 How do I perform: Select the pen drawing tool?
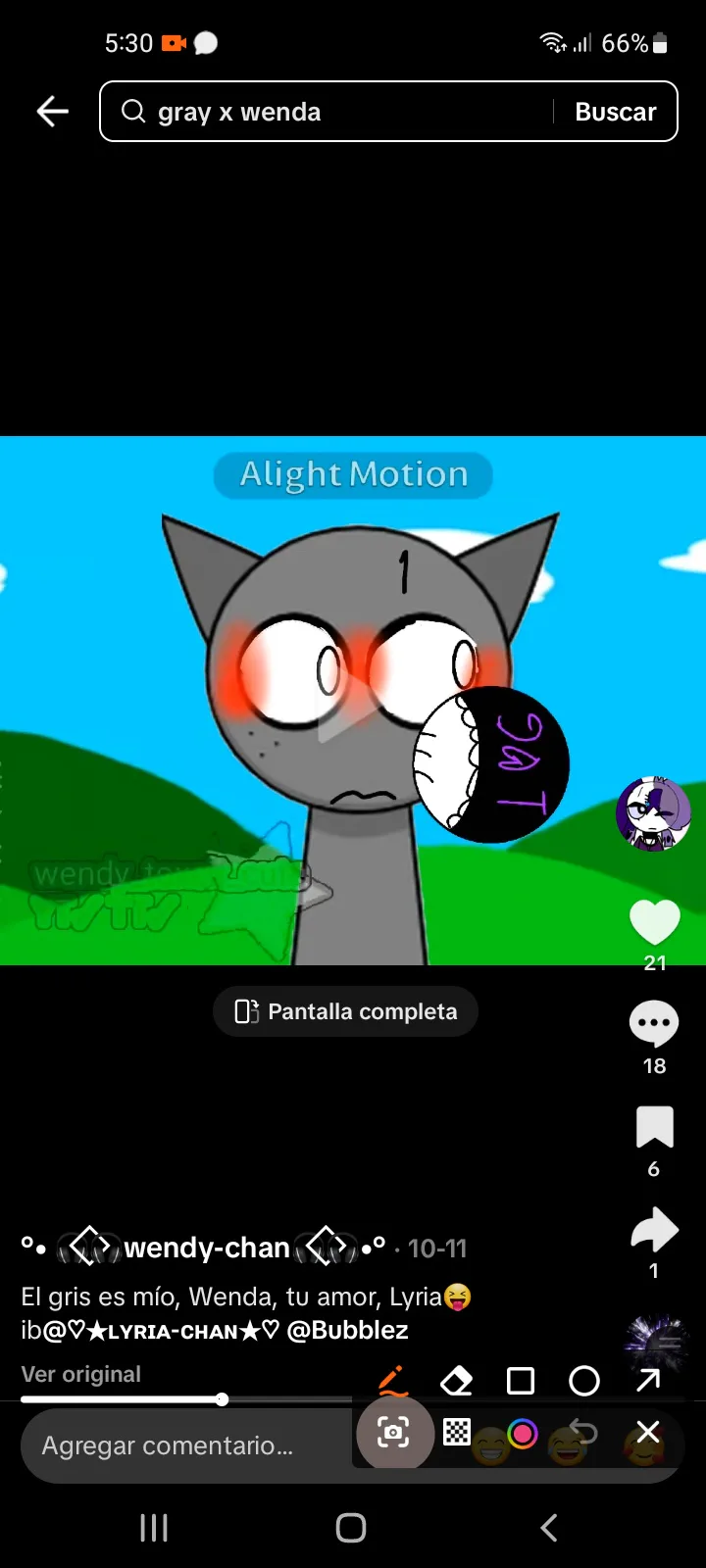[393, 1380]
